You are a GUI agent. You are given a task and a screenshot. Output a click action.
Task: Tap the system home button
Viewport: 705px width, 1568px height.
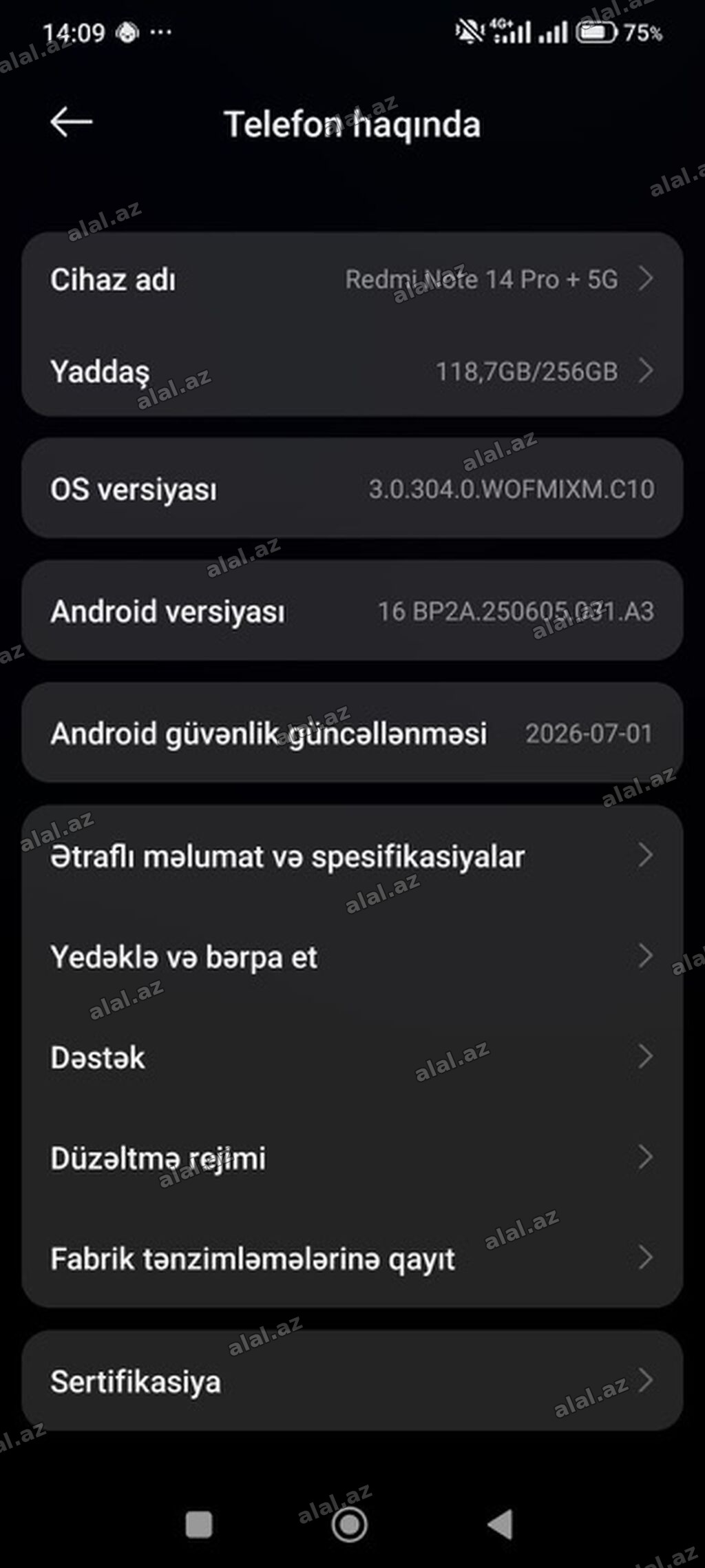pos(350,1525)
